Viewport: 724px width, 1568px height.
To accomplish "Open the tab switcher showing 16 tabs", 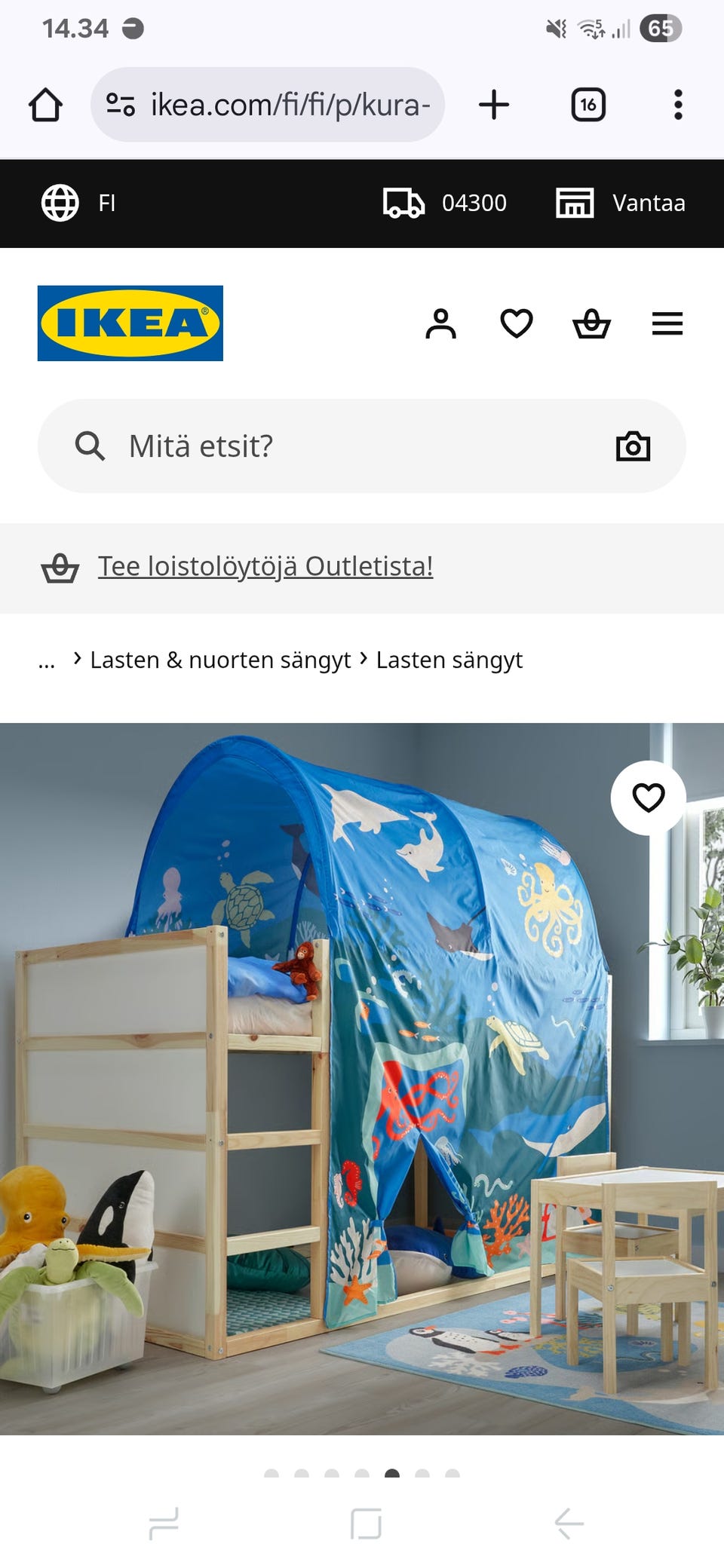I will pos(588,104).
